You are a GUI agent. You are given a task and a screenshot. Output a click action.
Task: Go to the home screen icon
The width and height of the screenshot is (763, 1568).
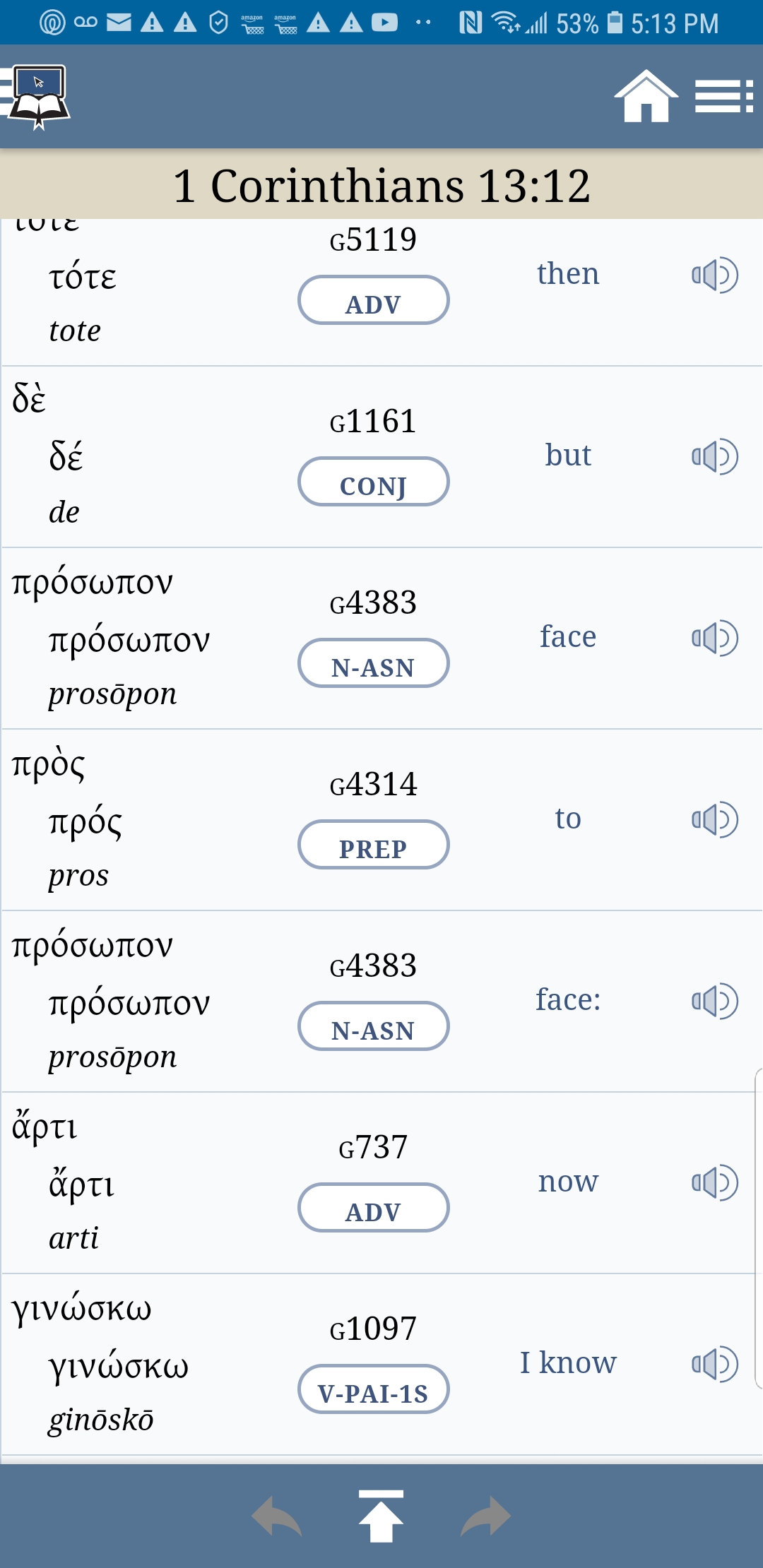646,97
